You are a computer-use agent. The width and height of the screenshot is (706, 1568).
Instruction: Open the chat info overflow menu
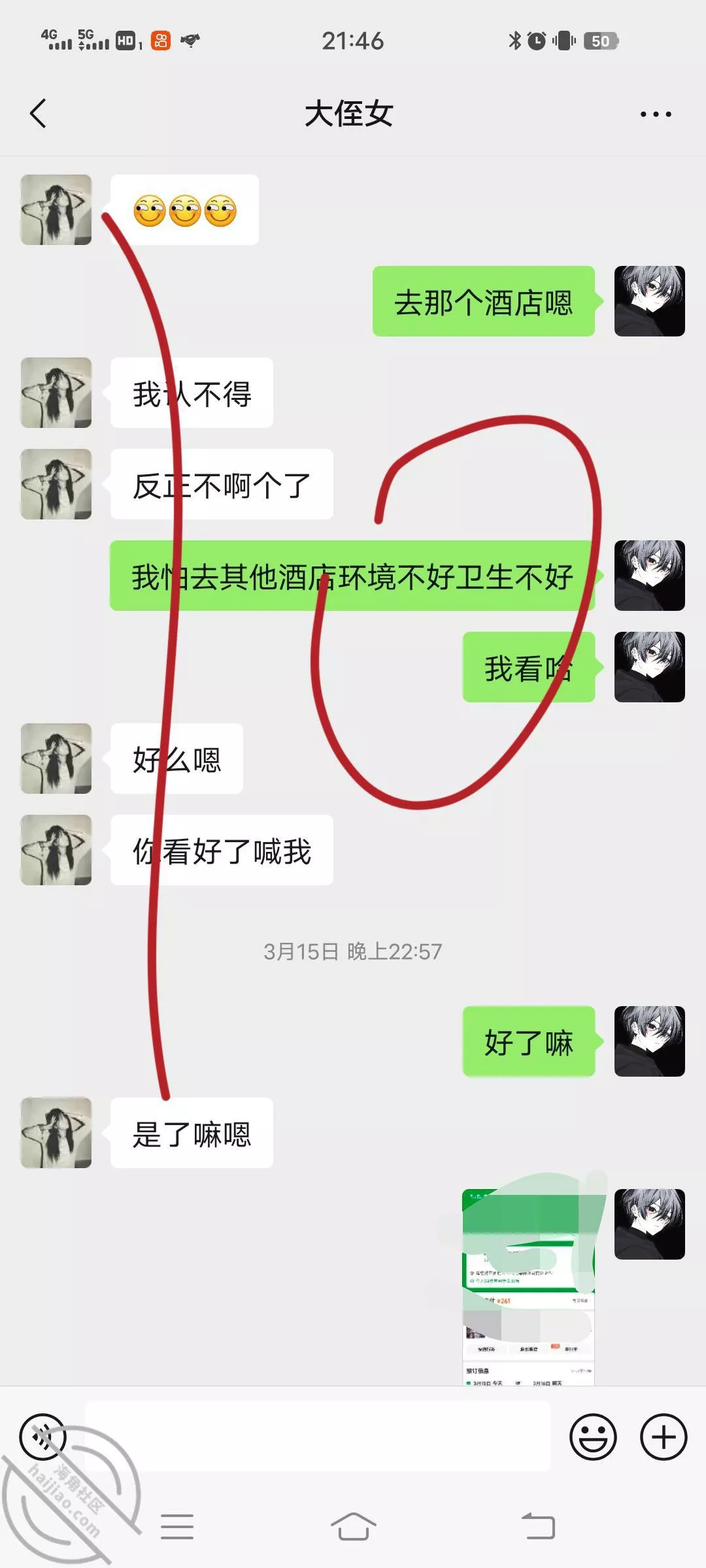click(655, 114)
